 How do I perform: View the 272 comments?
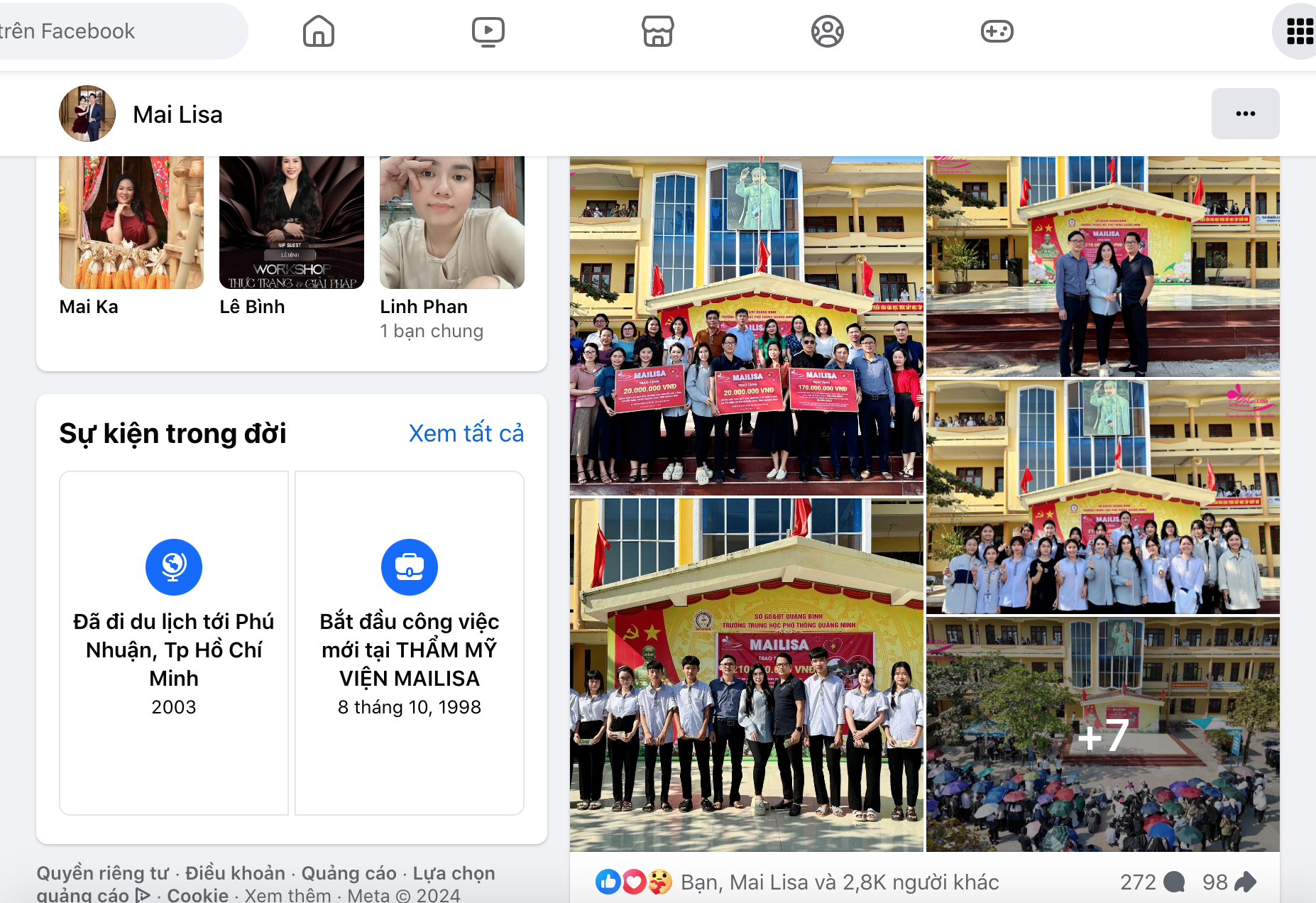coord(1153,882)
